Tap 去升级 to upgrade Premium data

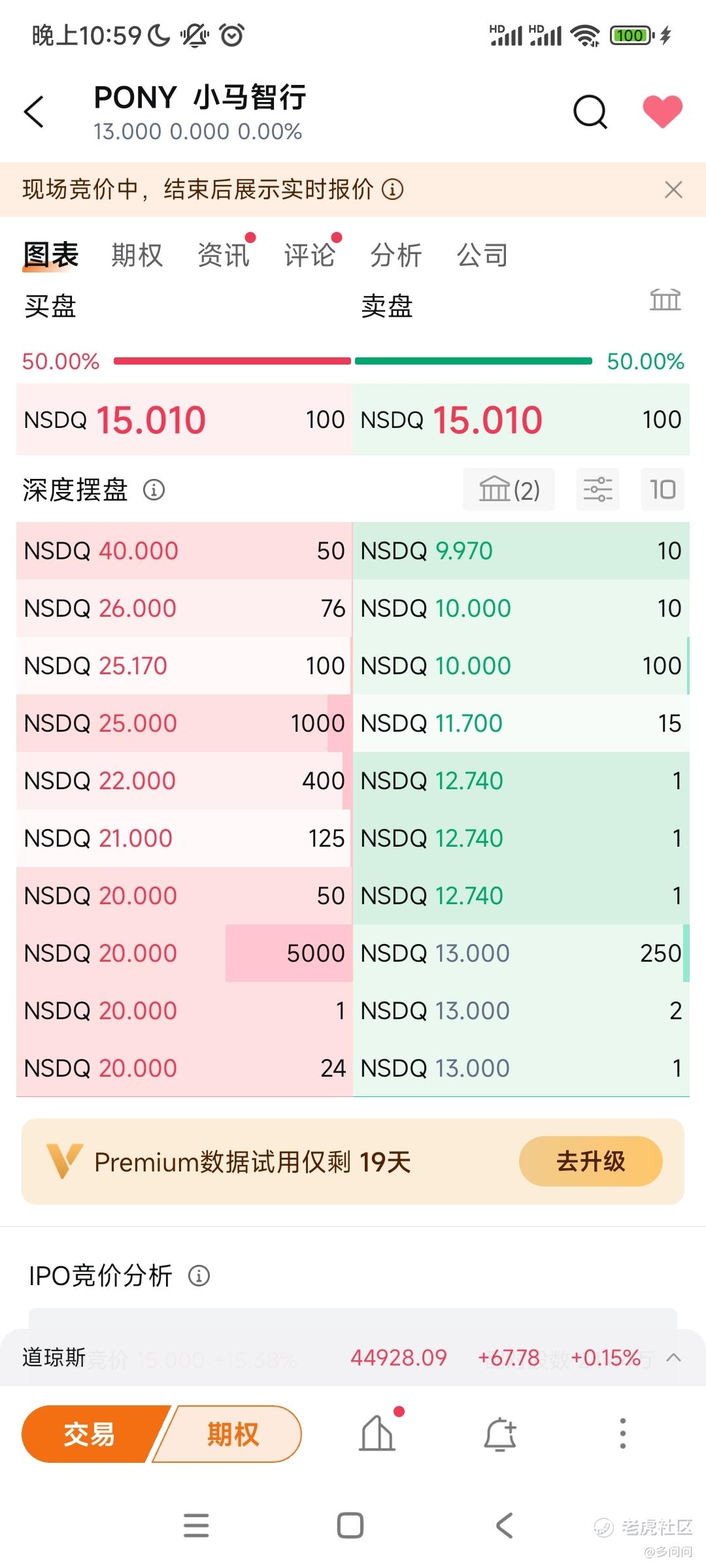coord(590,1161)
